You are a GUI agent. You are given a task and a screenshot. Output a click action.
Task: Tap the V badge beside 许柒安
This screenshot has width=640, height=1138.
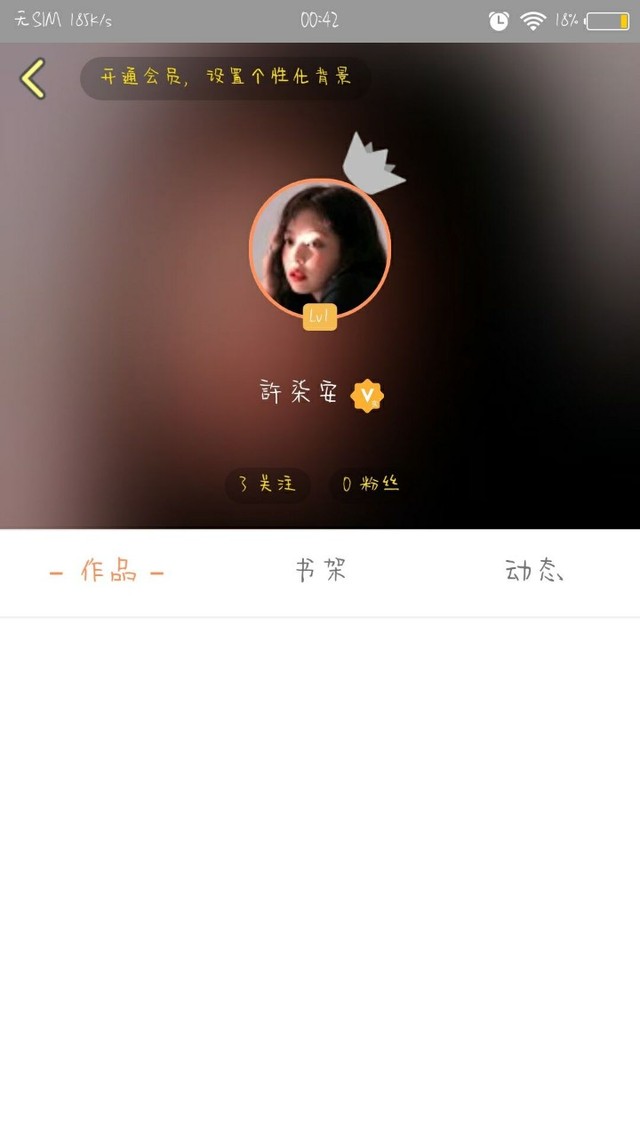tap(367, 396)
